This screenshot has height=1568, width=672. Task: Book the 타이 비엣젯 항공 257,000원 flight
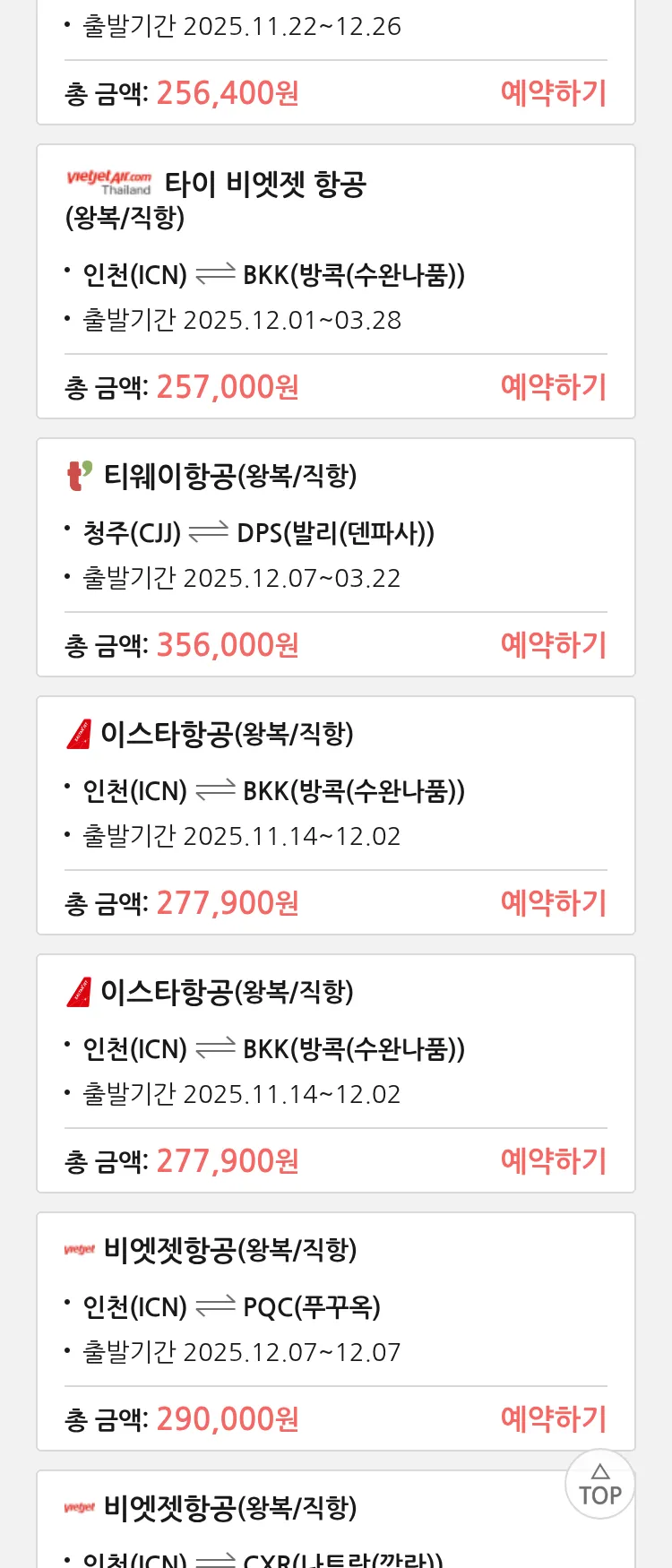pyautogui.click(x=553, y=387)
